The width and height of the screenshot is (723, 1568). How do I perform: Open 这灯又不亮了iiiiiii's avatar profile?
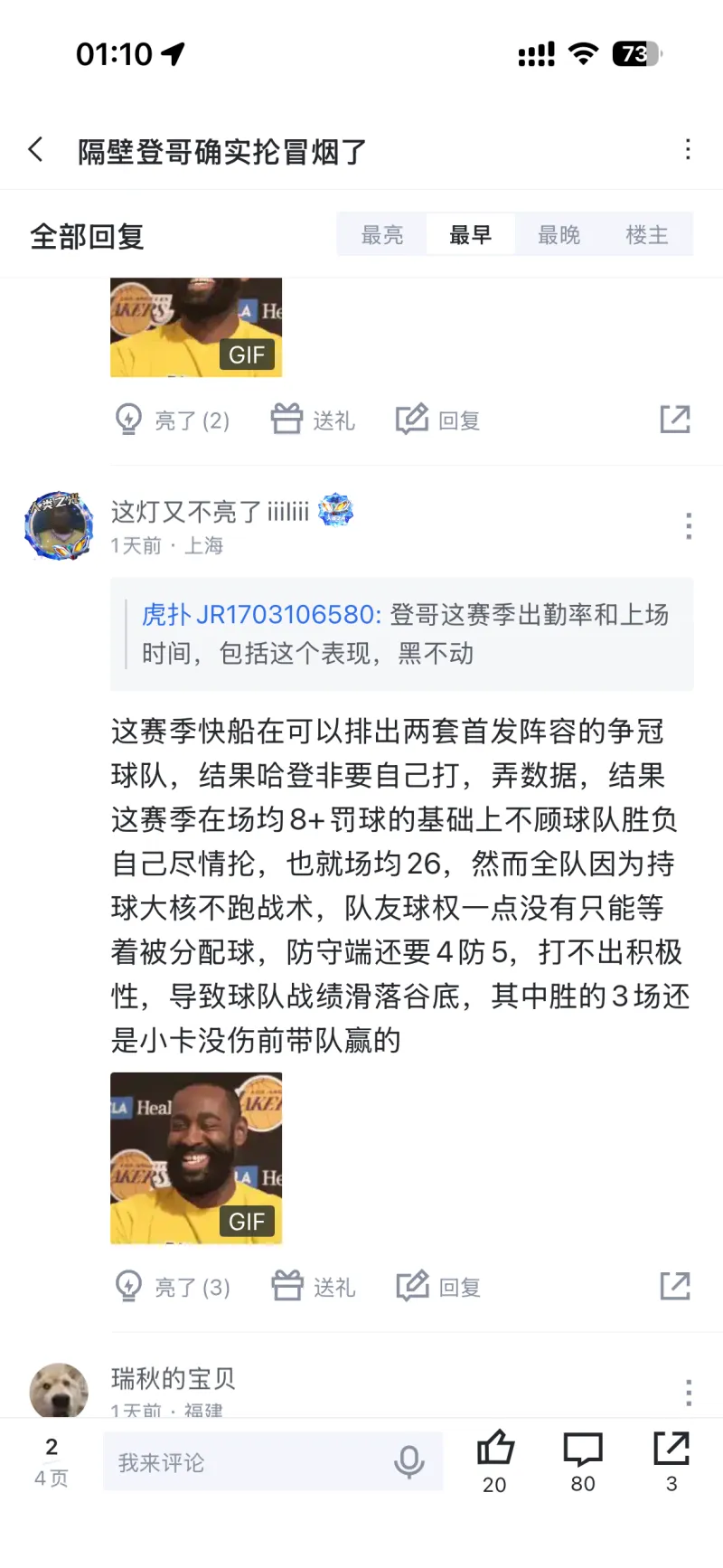(x=59, y=526)
